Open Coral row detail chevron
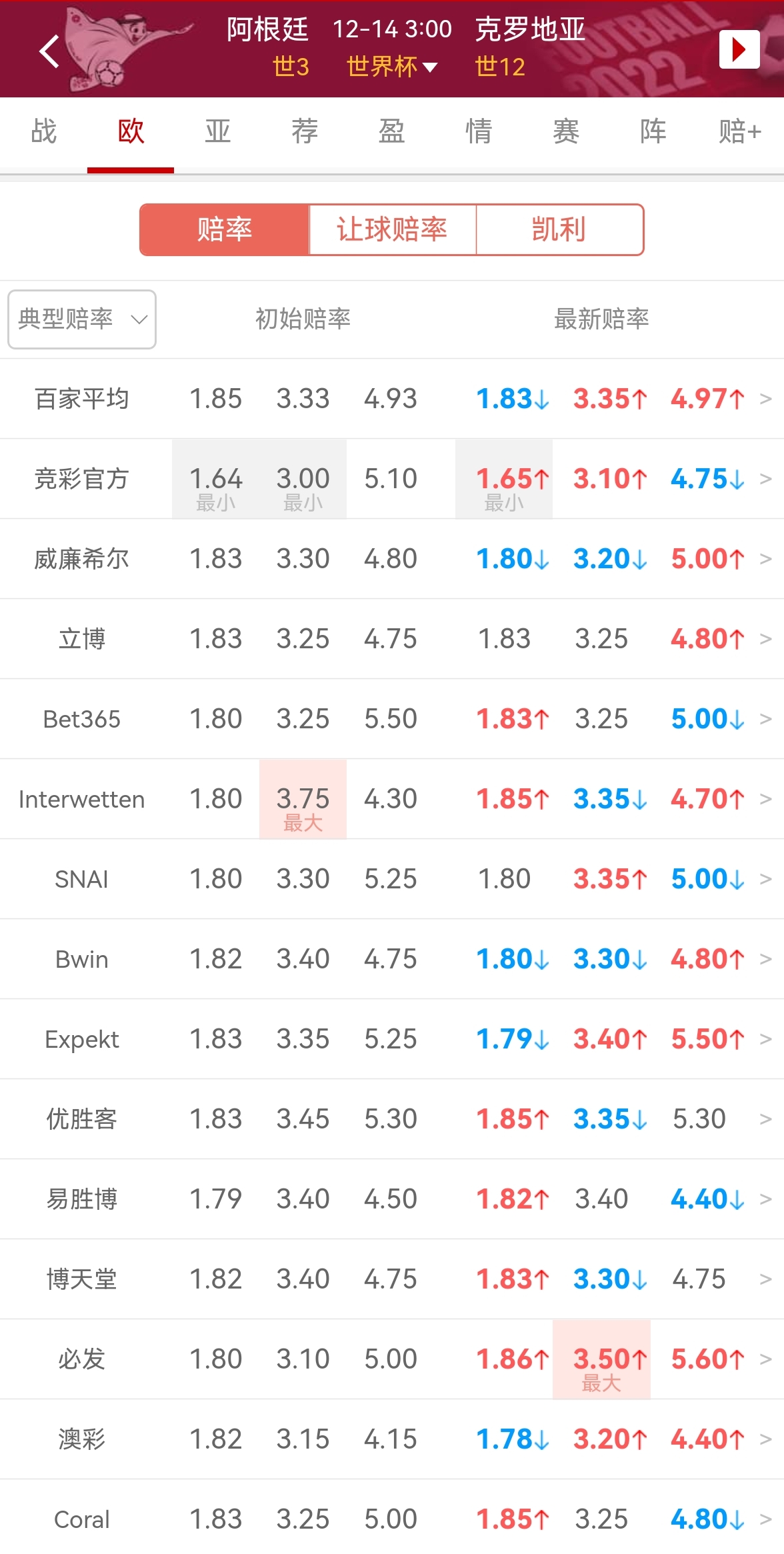 point(764,1519)
